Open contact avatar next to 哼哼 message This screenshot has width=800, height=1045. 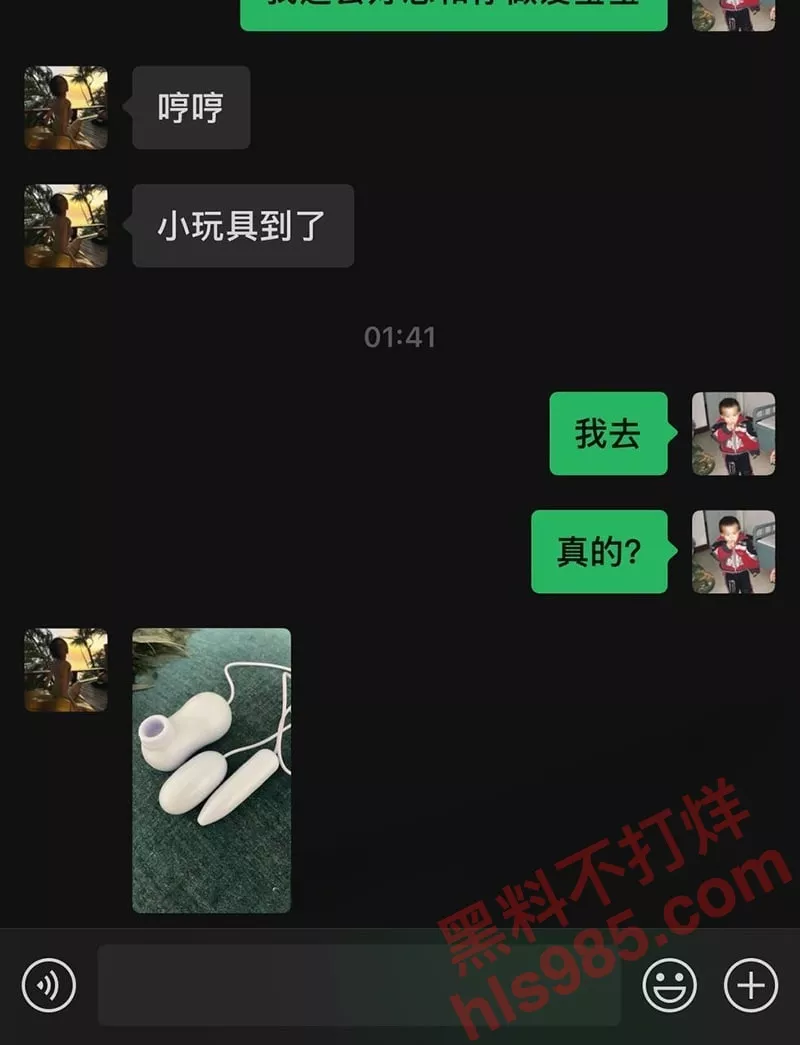[x=66, y=108]
